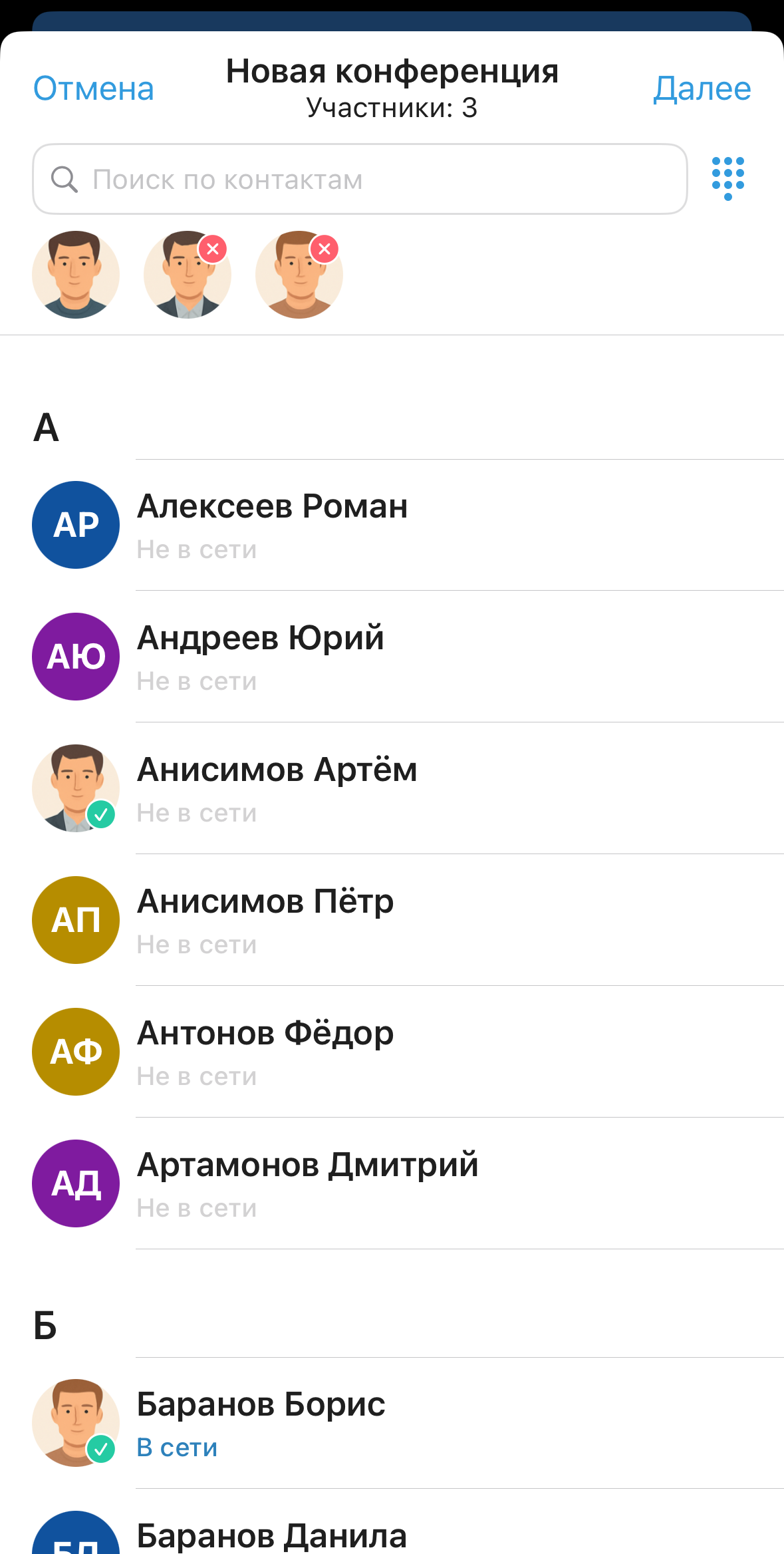
Task: Open the dial pad icon
Action: point(727,178)
